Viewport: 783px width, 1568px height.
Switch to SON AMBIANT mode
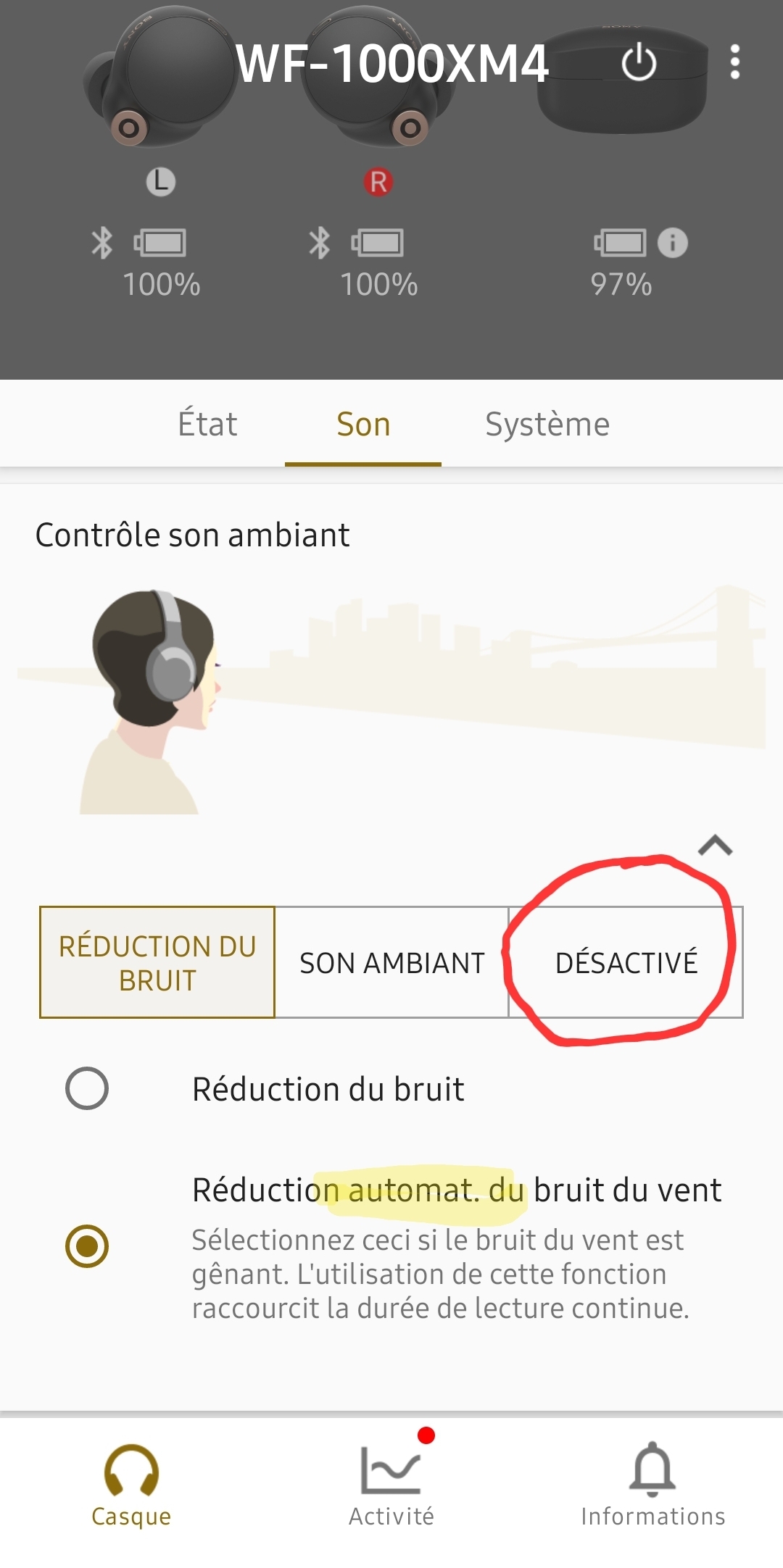click(391, 962)
